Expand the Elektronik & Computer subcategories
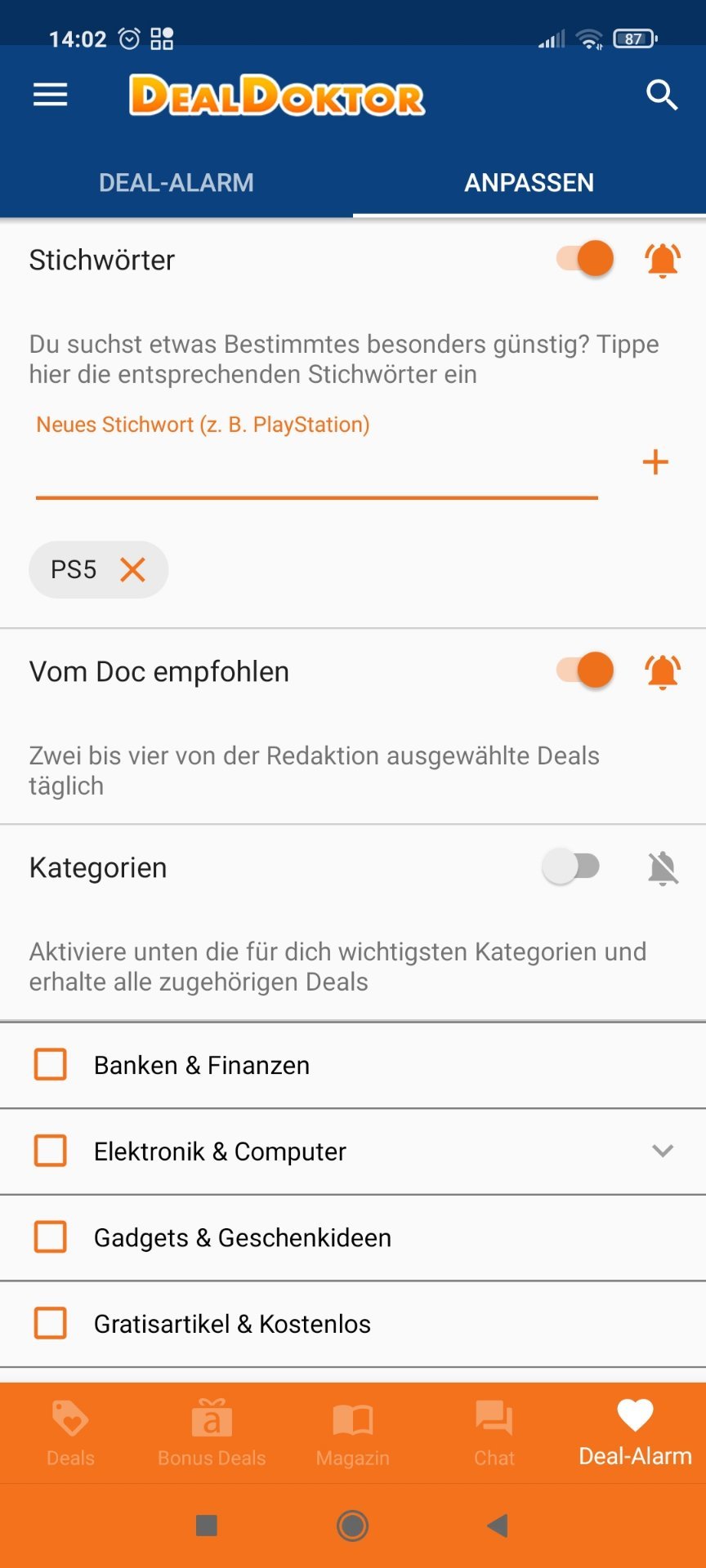The width and height of the screenshot is (706, 1568). tap(663, 1151)
